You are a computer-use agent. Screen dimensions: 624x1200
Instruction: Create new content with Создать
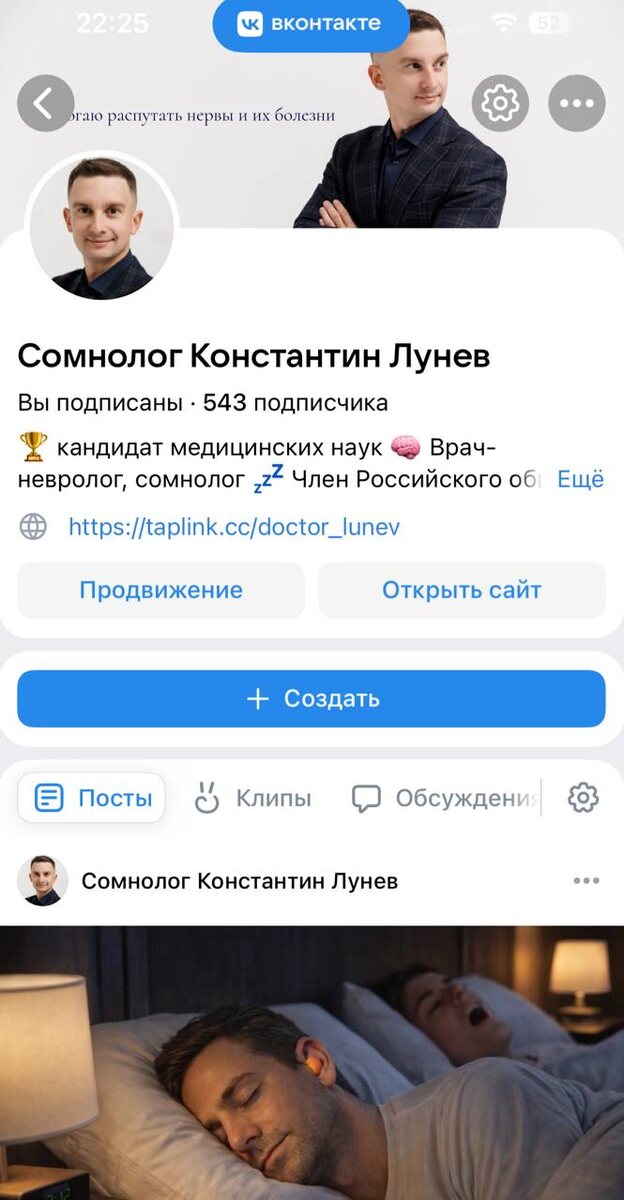(312, 698)
